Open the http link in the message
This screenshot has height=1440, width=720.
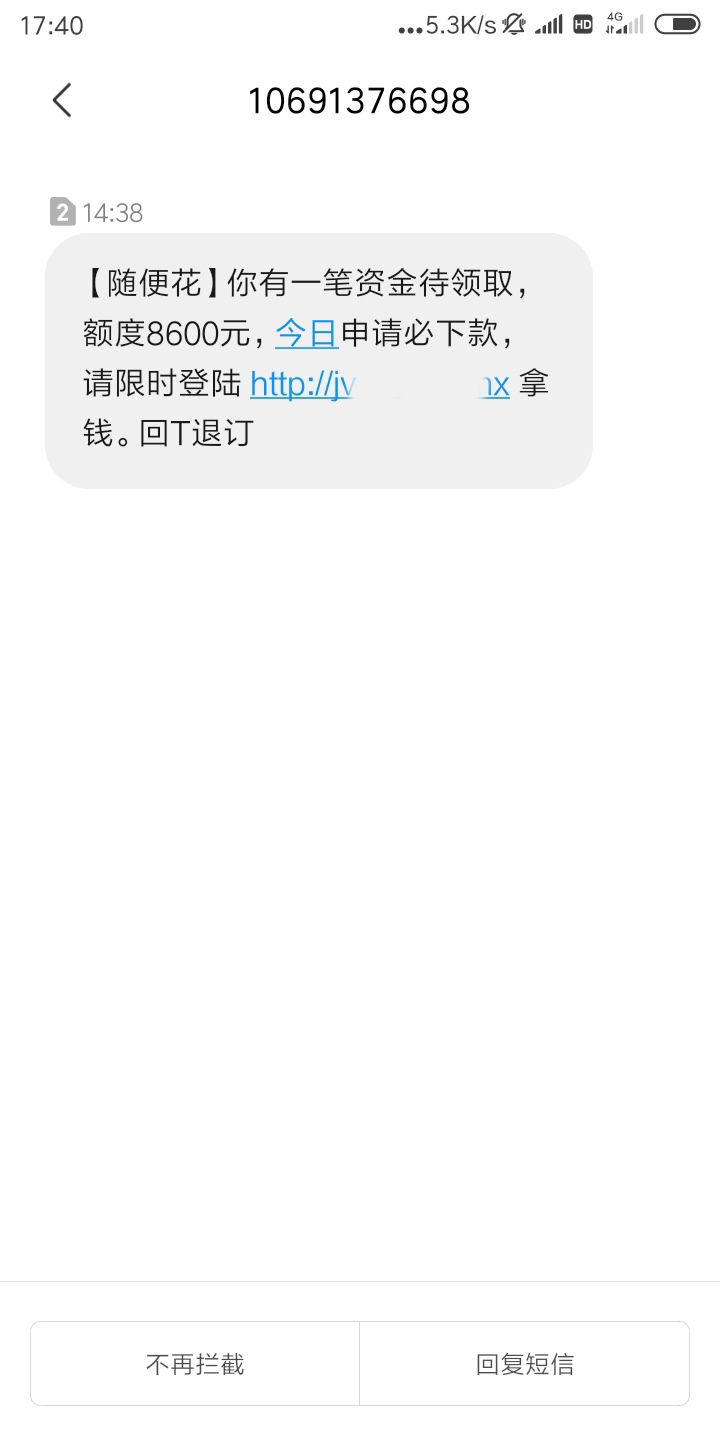click(x=380, y=385)
